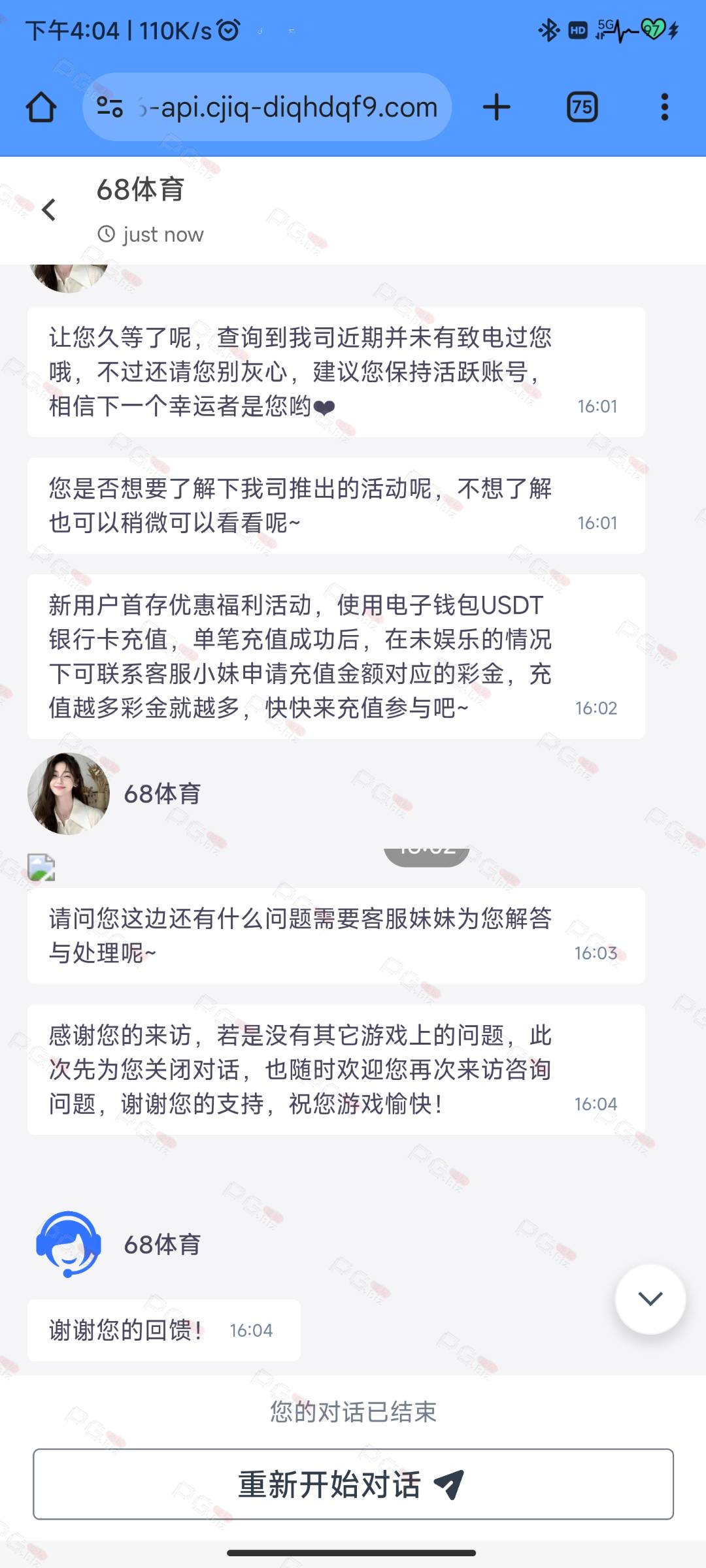This screenshot has width=706, height=1568.
Task: Tap the URL address bar
Action: (x=267, y=107)
